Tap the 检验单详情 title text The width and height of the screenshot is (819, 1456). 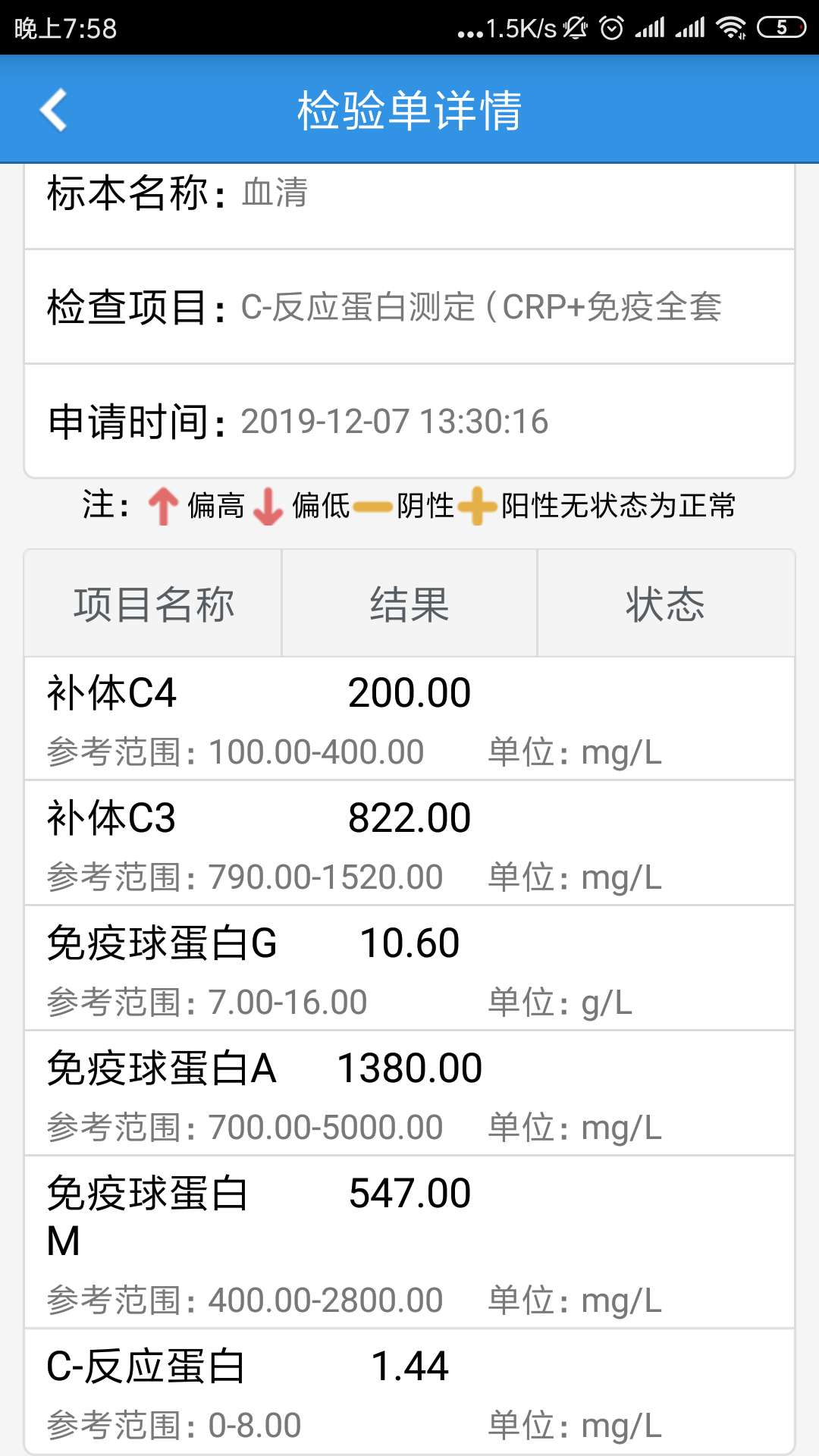(409, 110)
